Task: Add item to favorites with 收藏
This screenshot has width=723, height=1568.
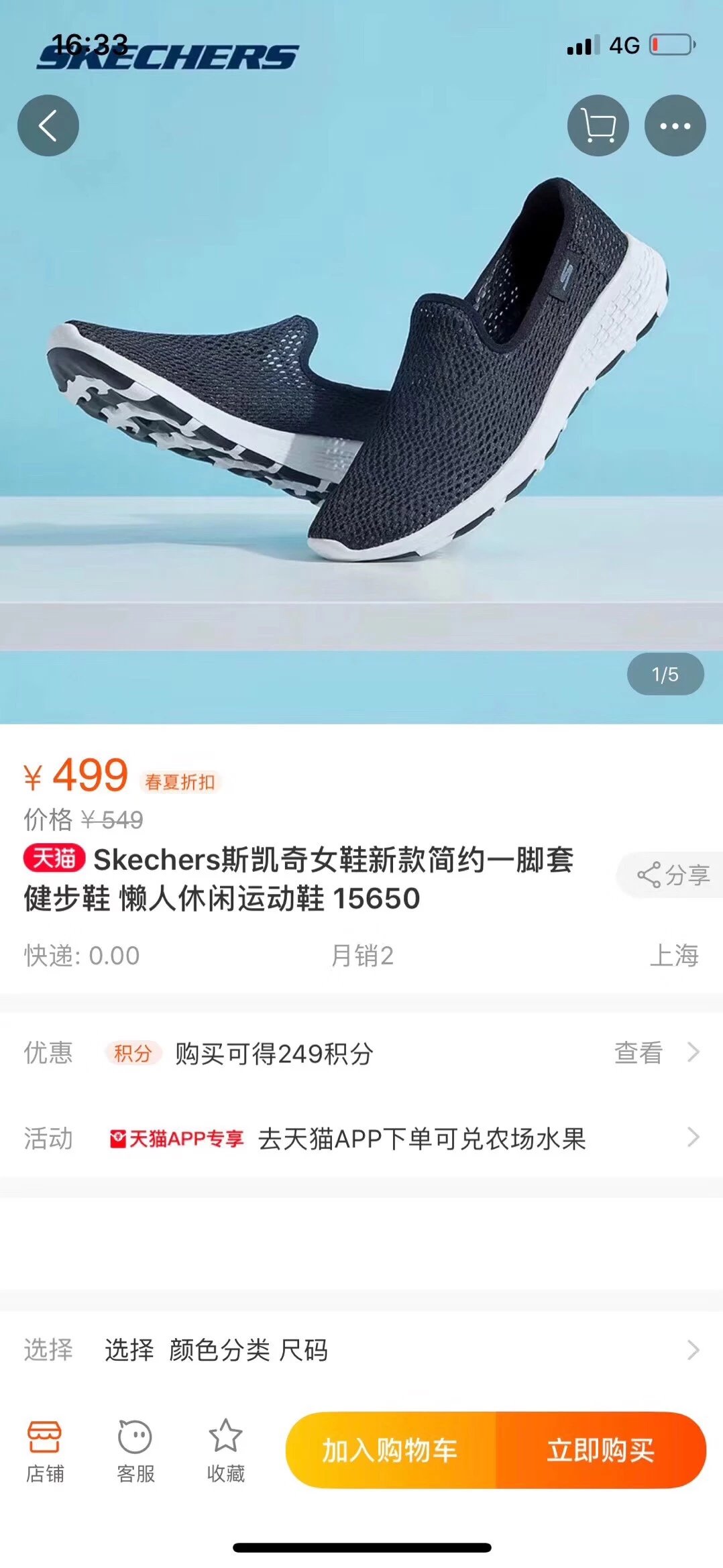Action: (226, 1451)
